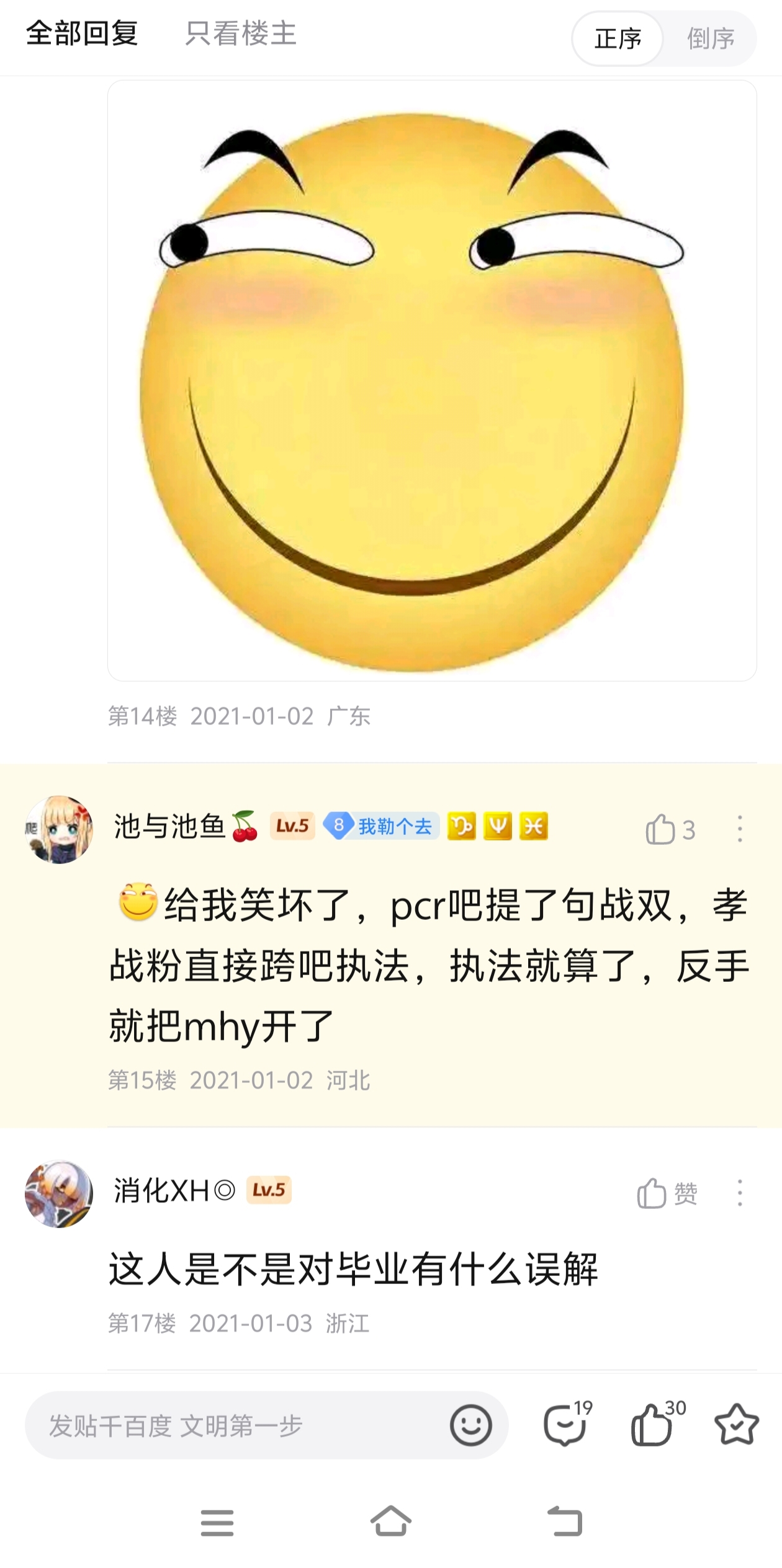Open more options for 池与池鱼's reply
Viewport: 782px width, 1568px height.
click(x=739, y=829)
